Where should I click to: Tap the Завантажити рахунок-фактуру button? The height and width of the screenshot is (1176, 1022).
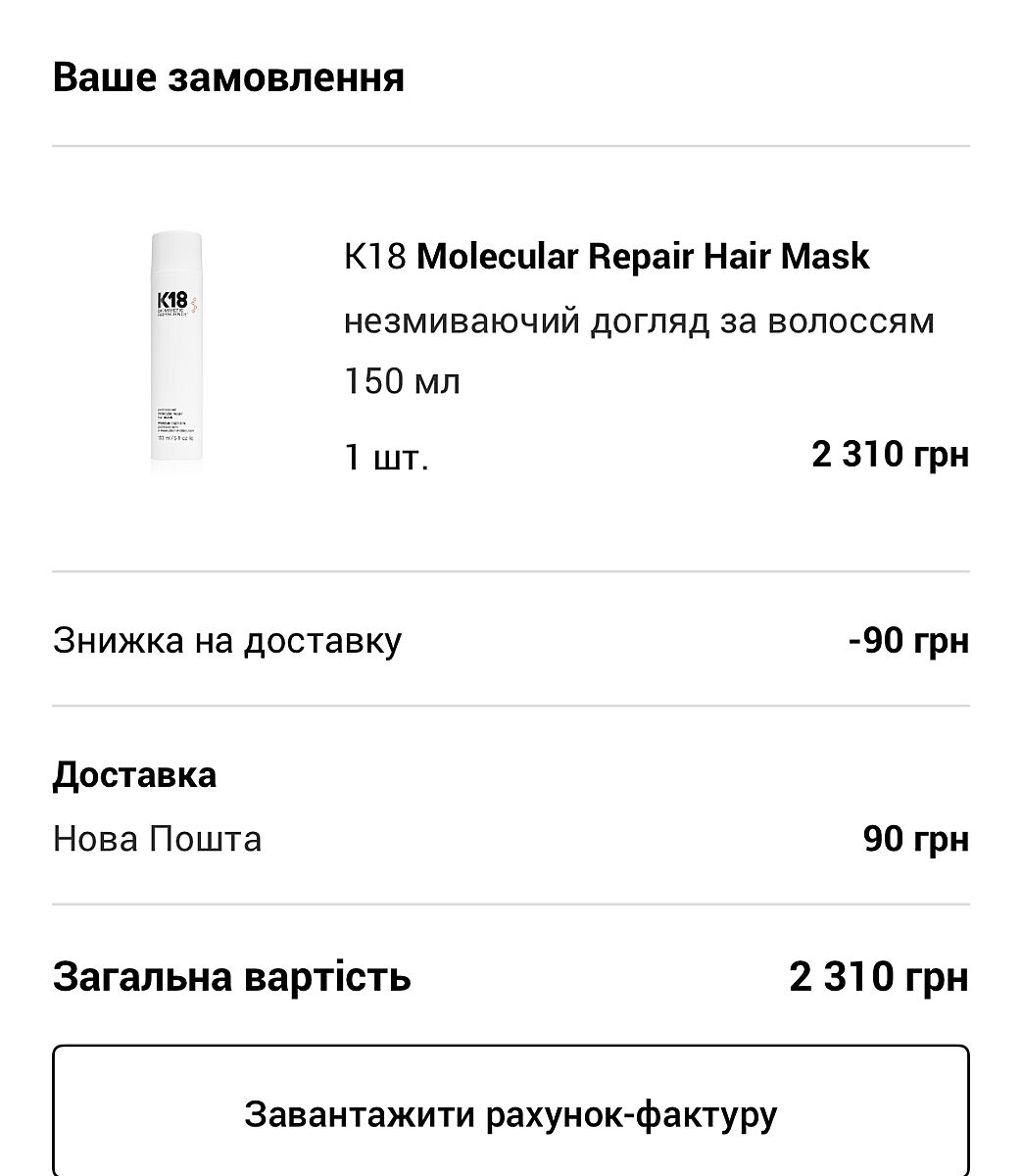tap(511, 1113)
